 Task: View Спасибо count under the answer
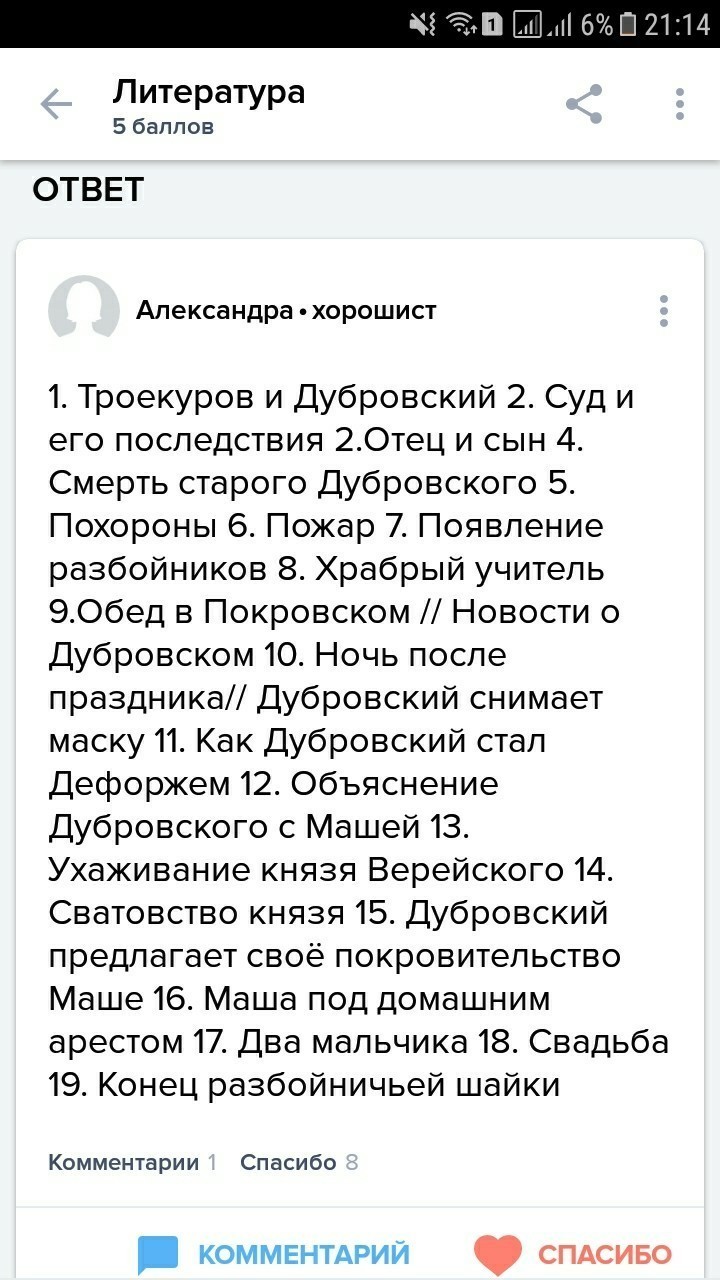point(298,1162)
